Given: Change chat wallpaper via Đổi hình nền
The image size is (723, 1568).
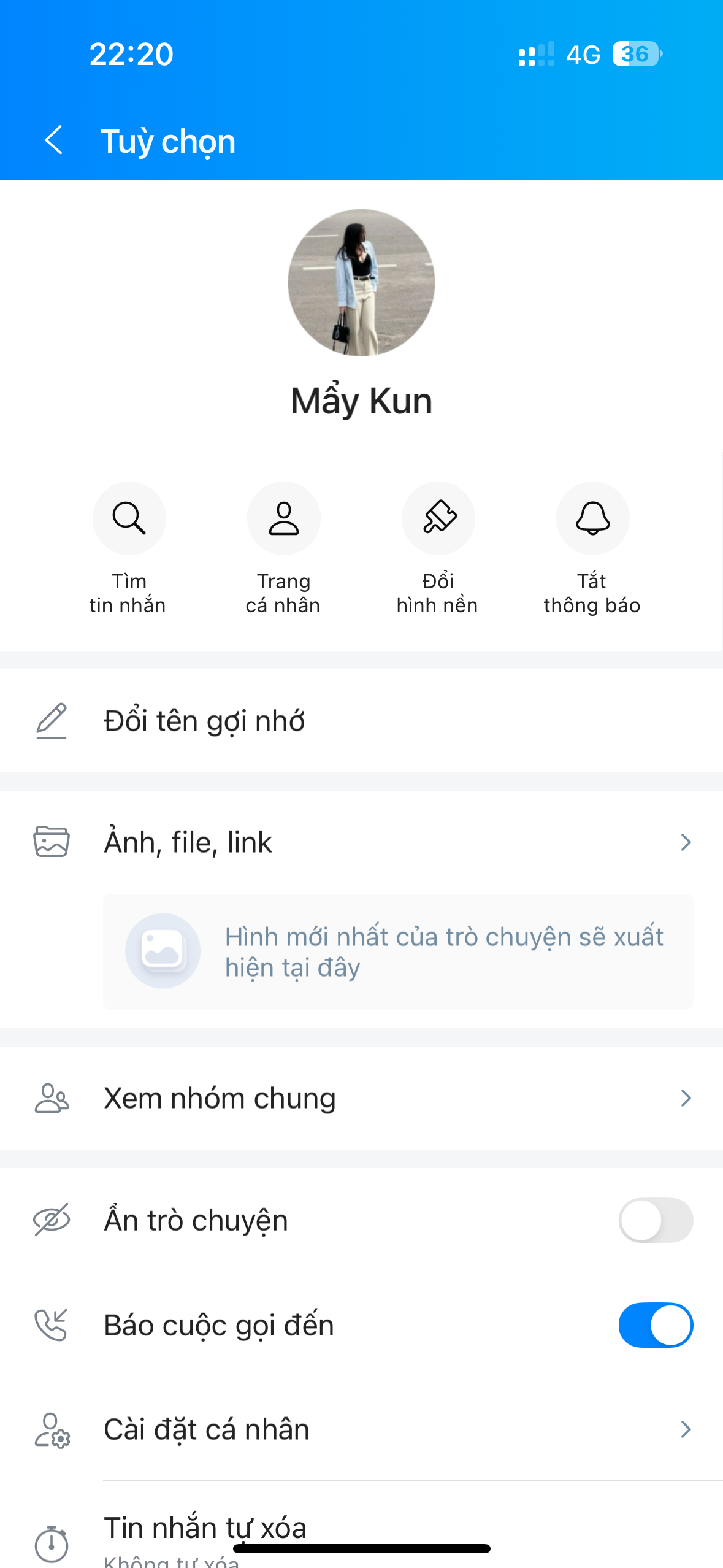Looking at the screenshot, I should 438,518.
